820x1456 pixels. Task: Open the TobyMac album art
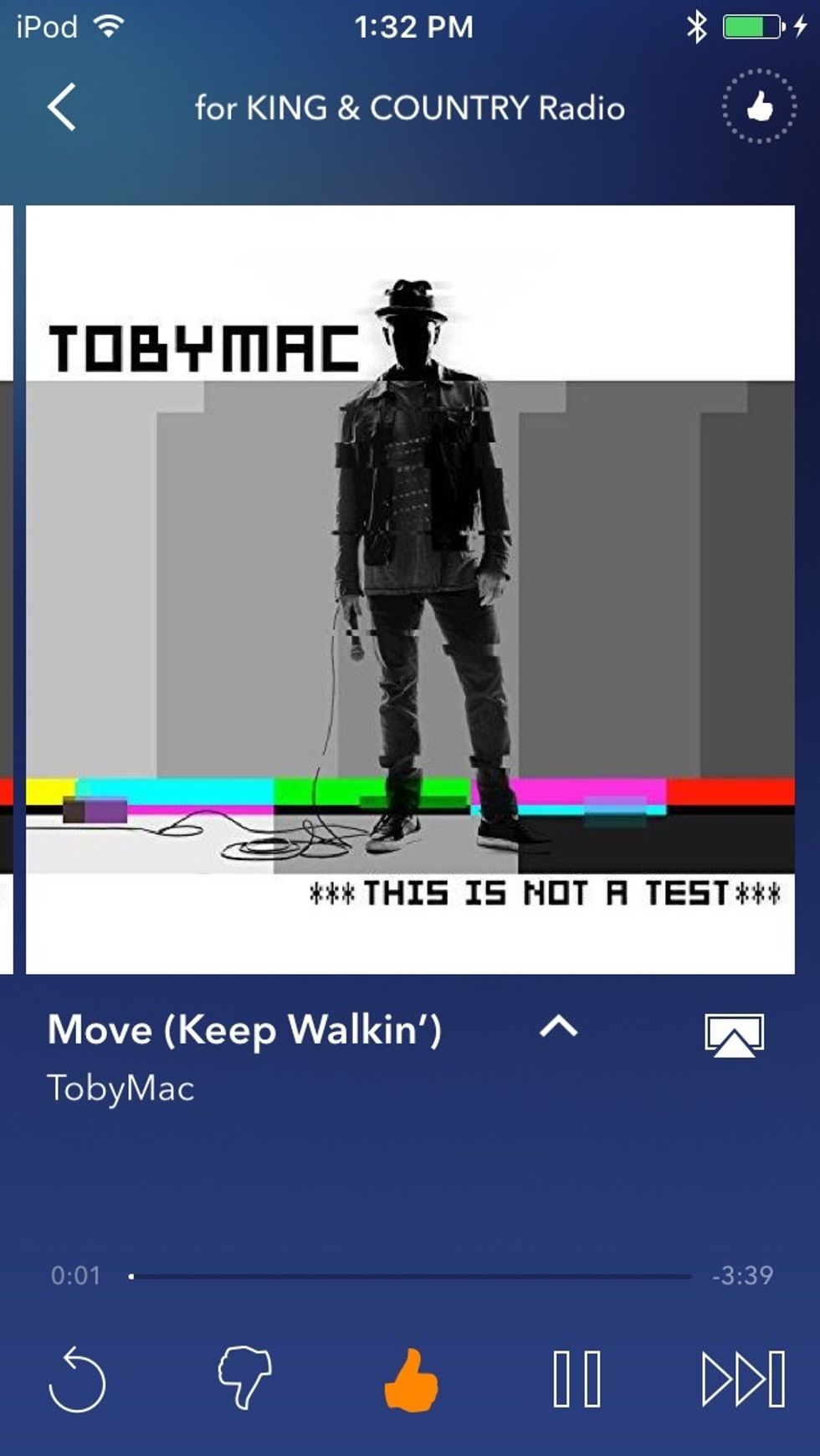click(x=410, y=589)
